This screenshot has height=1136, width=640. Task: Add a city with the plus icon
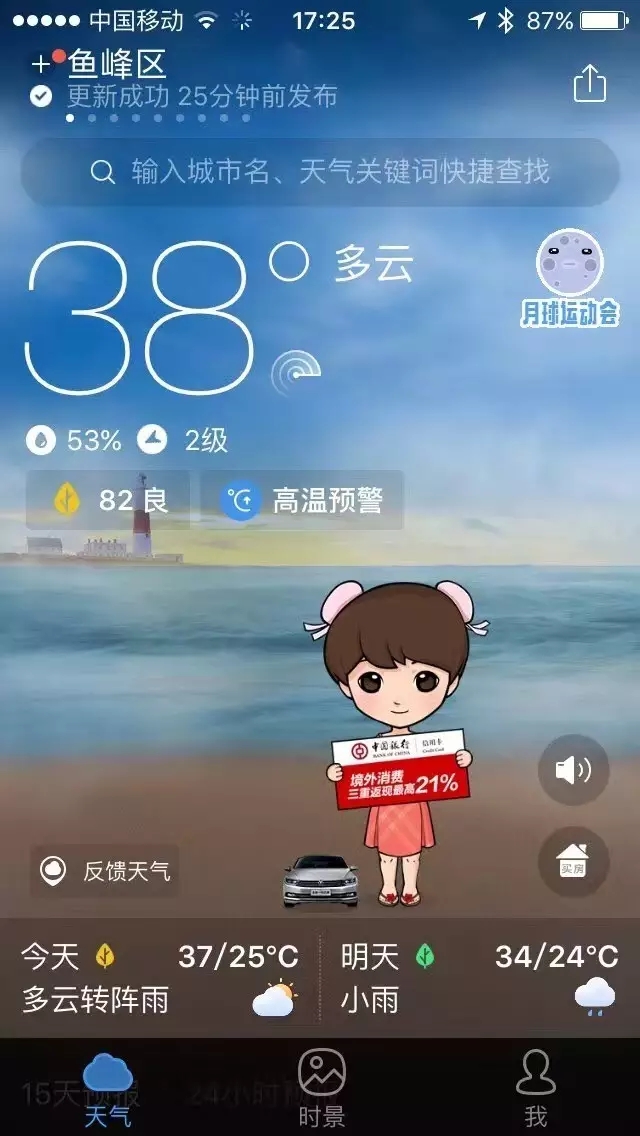(x=40, y=65)
